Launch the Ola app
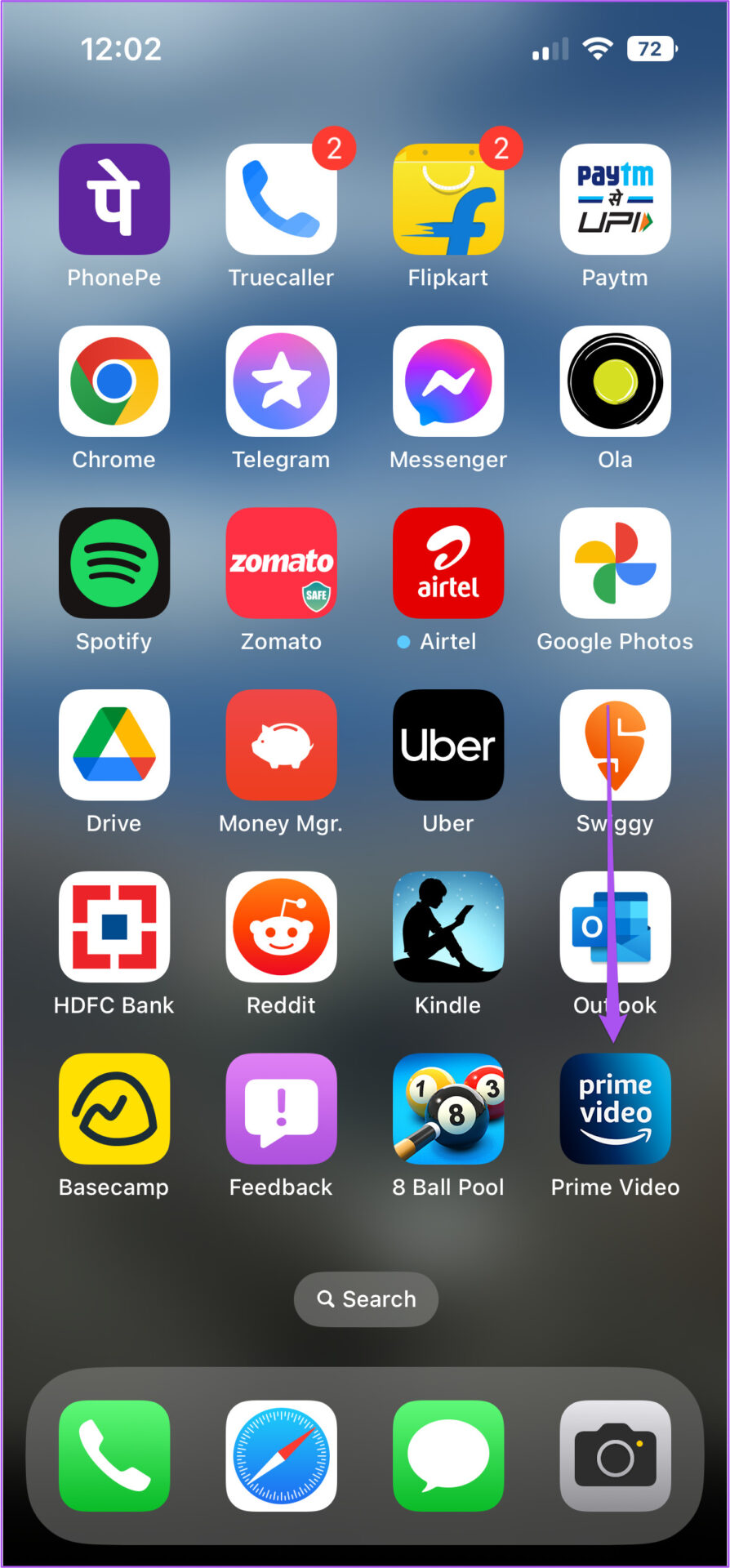The width and height of the screenshot is (730, 1568). tap(615, 381)
